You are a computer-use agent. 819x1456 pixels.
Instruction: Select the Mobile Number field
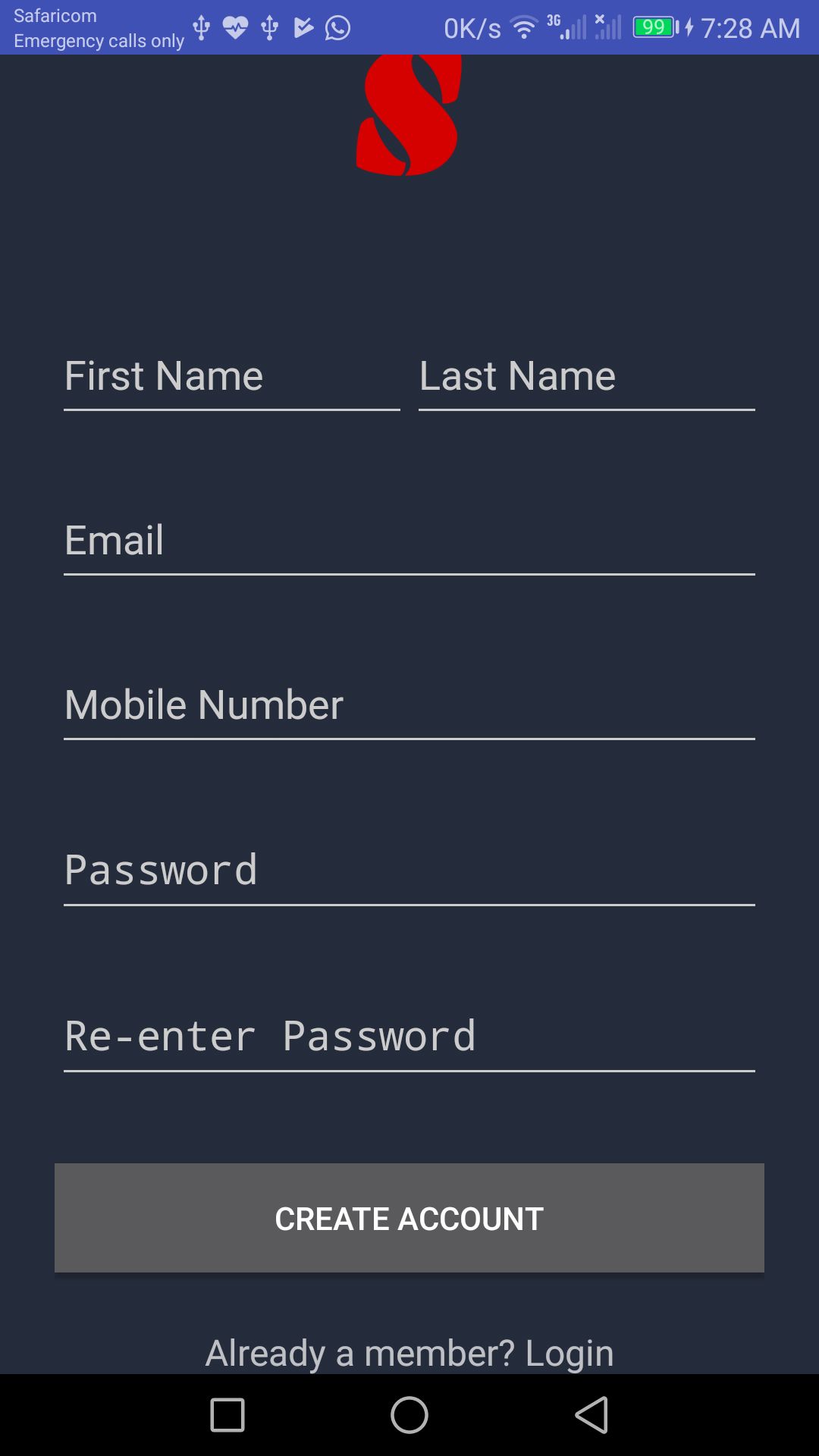(x=409, y=707)
